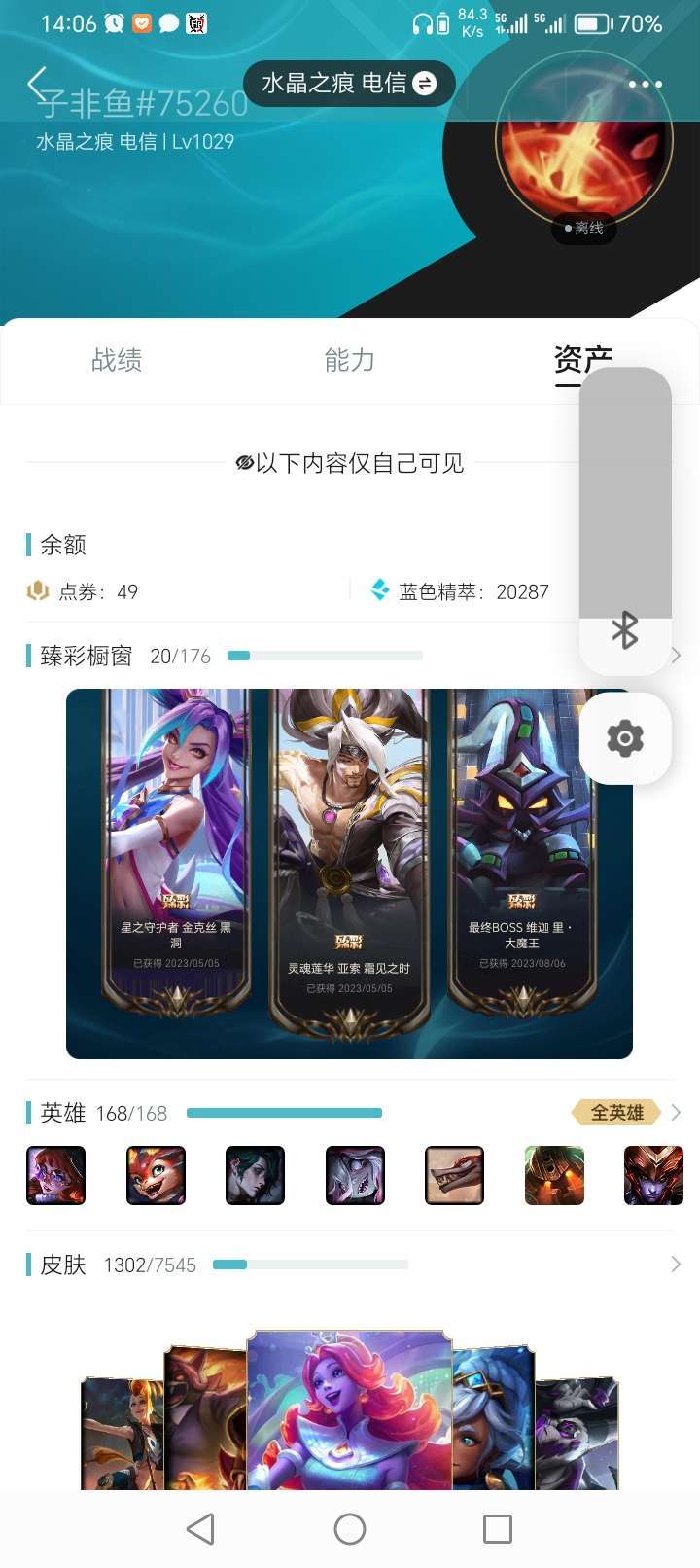Expand the 皮肤 collection chevron

[676, 1265]
